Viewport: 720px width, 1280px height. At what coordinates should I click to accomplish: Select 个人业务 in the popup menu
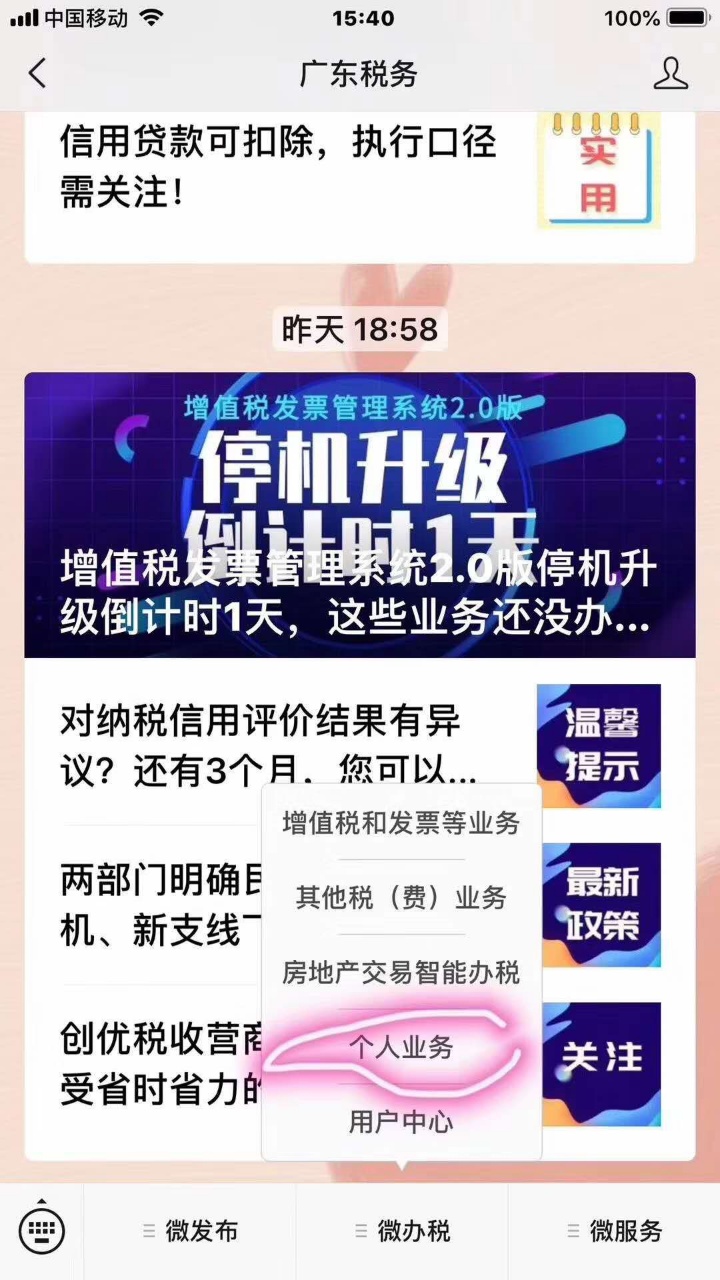pyautogui.click(x=401, y=1047)
